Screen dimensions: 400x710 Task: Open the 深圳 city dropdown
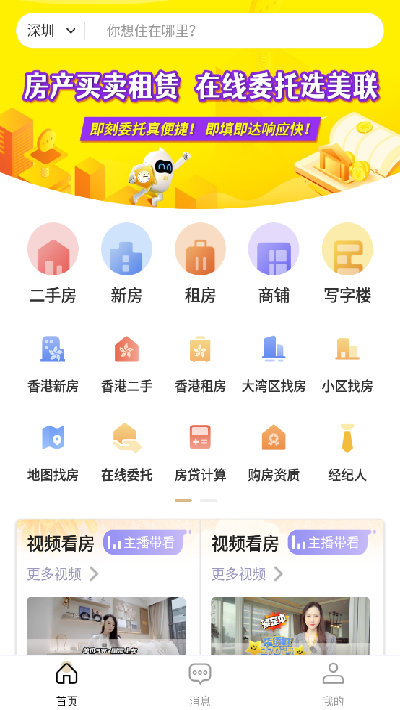click(51, 31)
